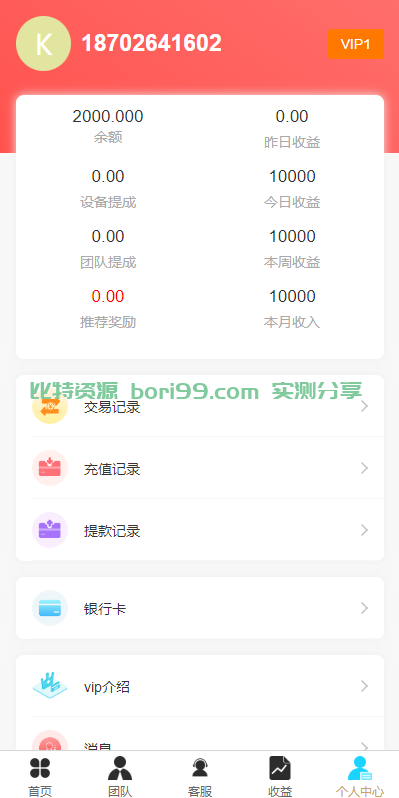Image resolution: width=399 pixels, height=798 pixels.
Task: Switch to the 团队 team tab
Action: [120, 775]
